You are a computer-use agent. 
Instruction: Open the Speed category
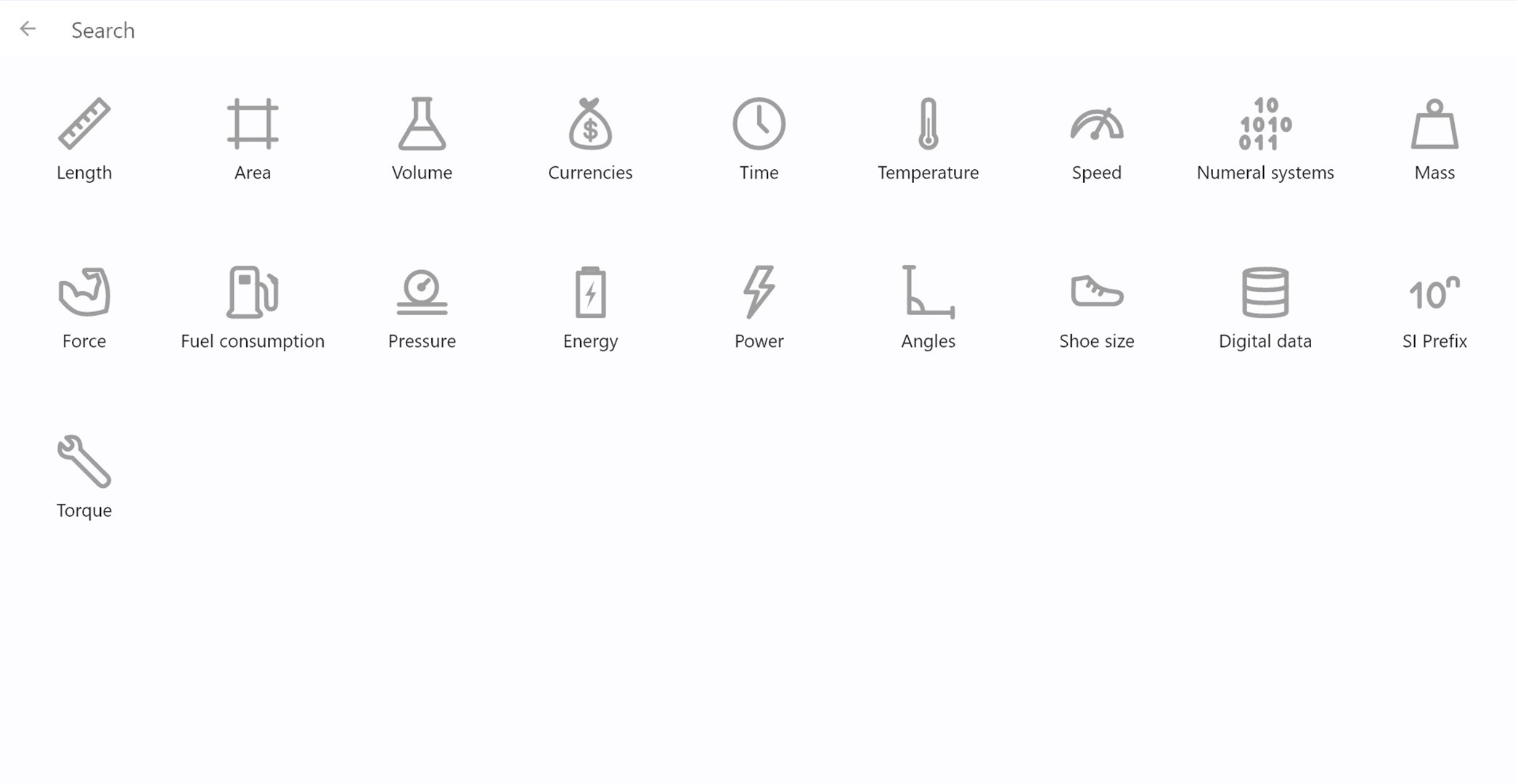pyautogui.click(x=1096, y=139)
